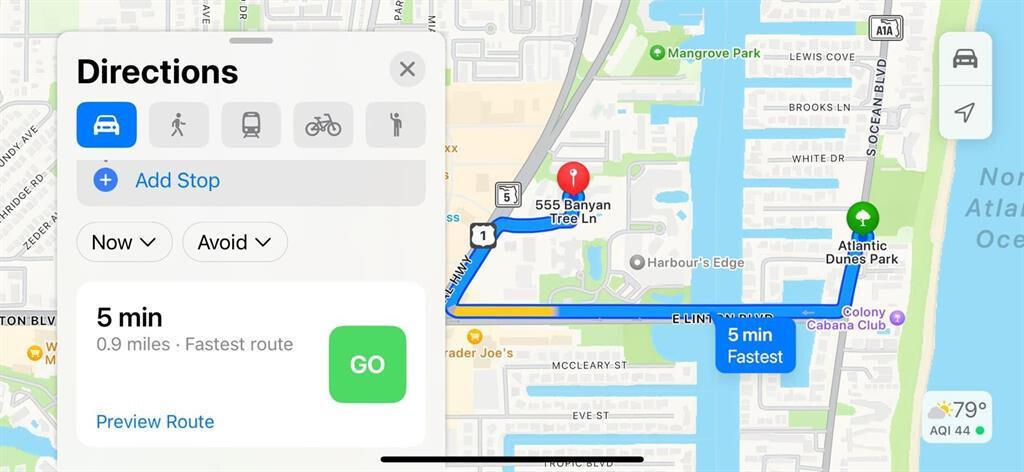Image resolution: width=1024 pixels, height=472 pixels.
Task: Select driving directions mode
Action: click(106, 125)
